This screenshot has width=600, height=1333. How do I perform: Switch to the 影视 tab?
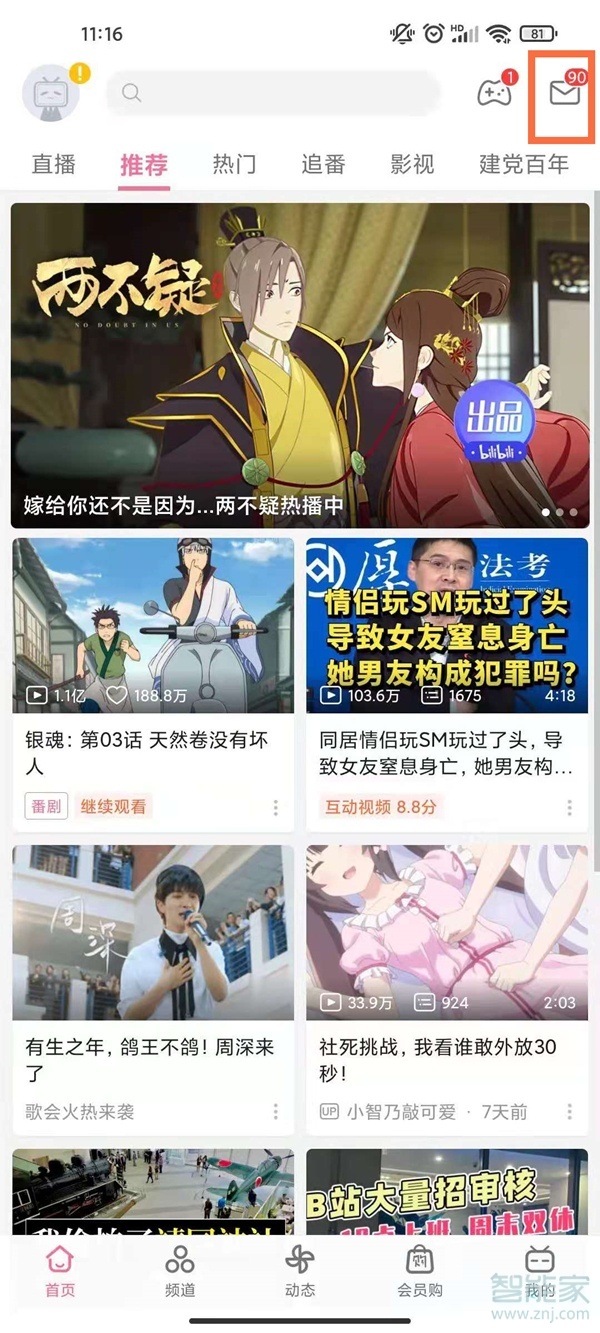412,164
